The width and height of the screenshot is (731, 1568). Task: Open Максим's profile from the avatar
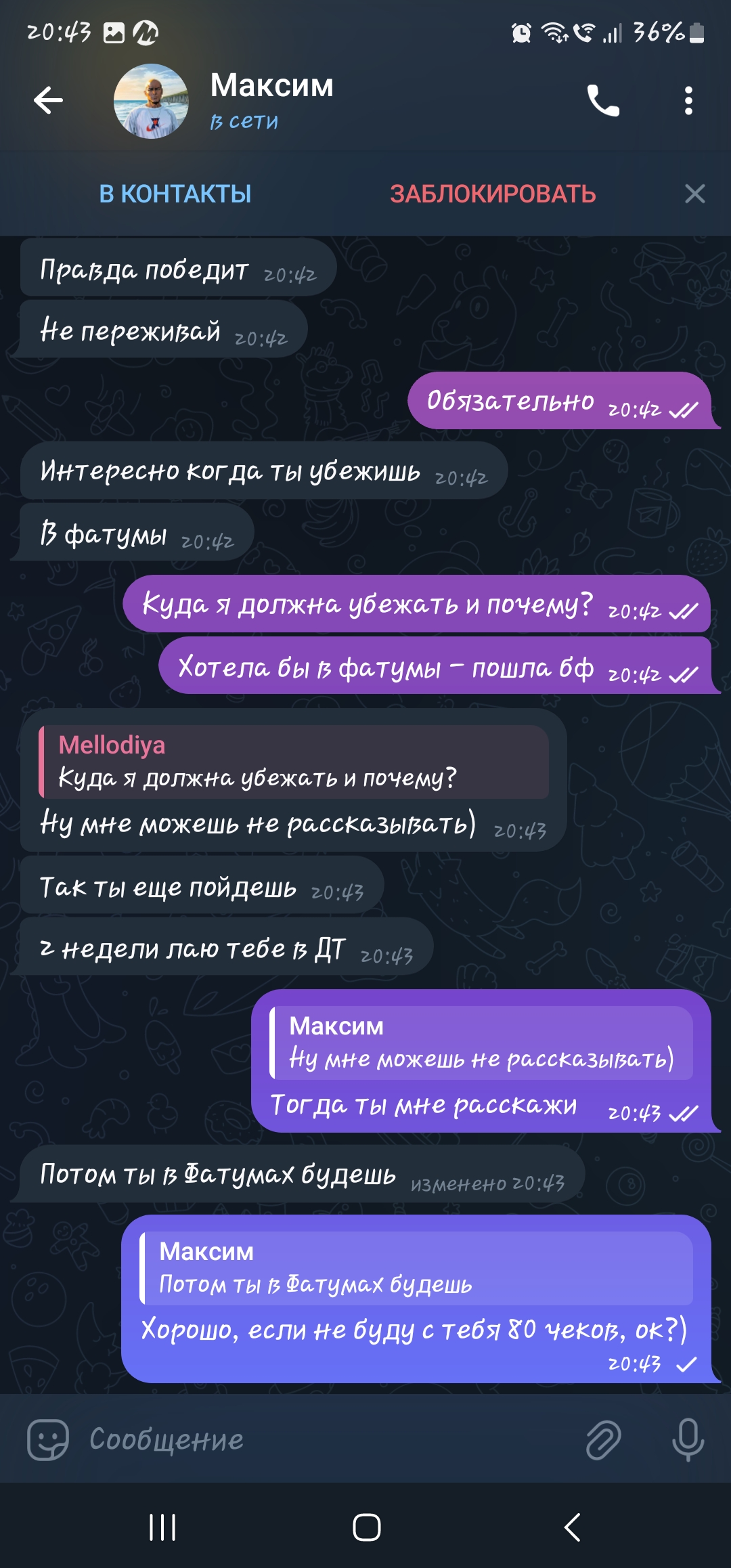click(x=151, y=102)
